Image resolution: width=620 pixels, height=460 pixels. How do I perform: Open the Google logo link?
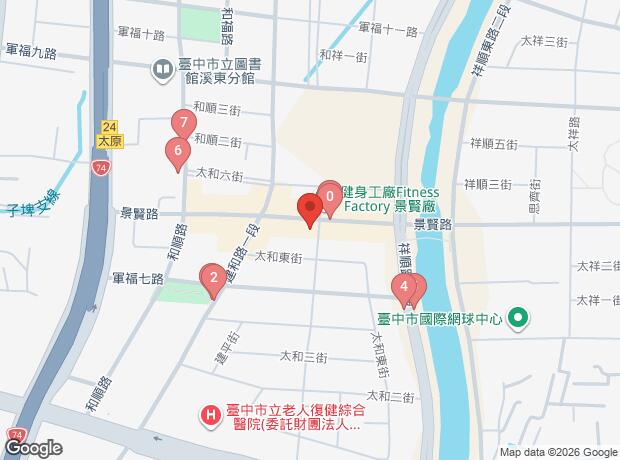33,448
